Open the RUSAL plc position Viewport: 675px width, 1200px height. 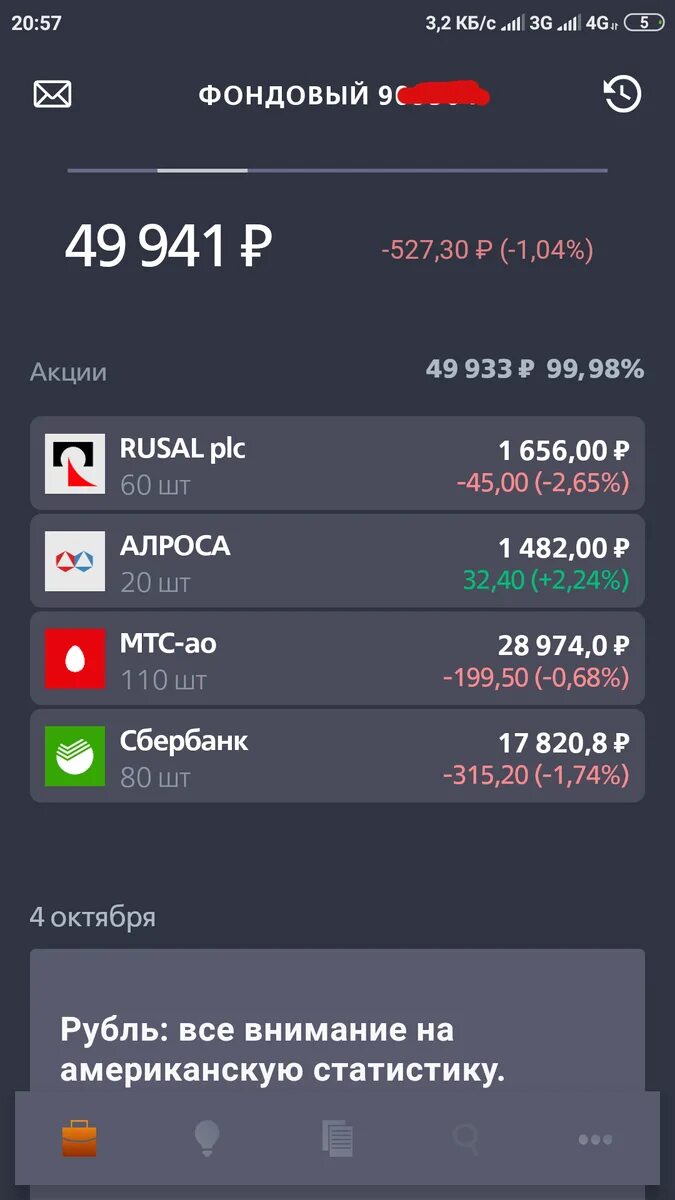tap(337, 465)
